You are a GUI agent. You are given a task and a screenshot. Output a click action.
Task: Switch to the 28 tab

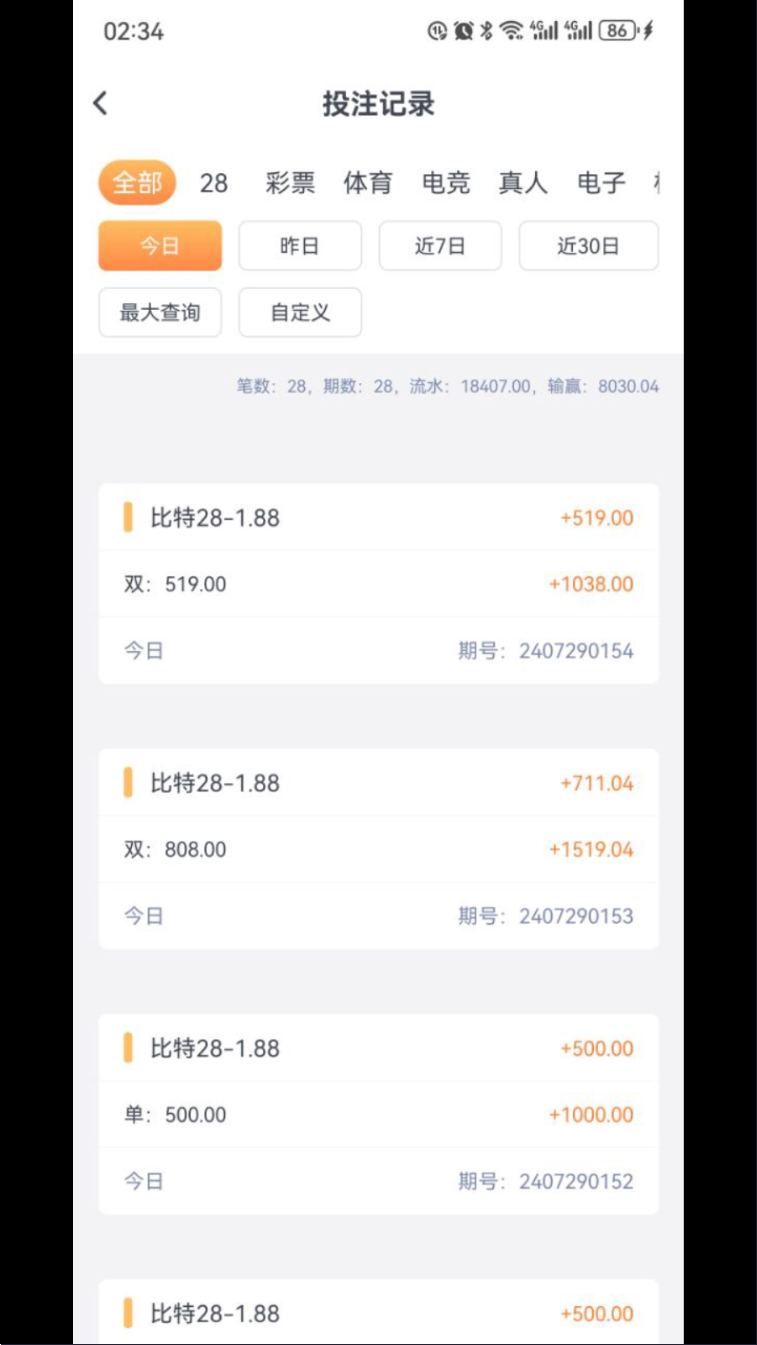(x=214, y=183)
